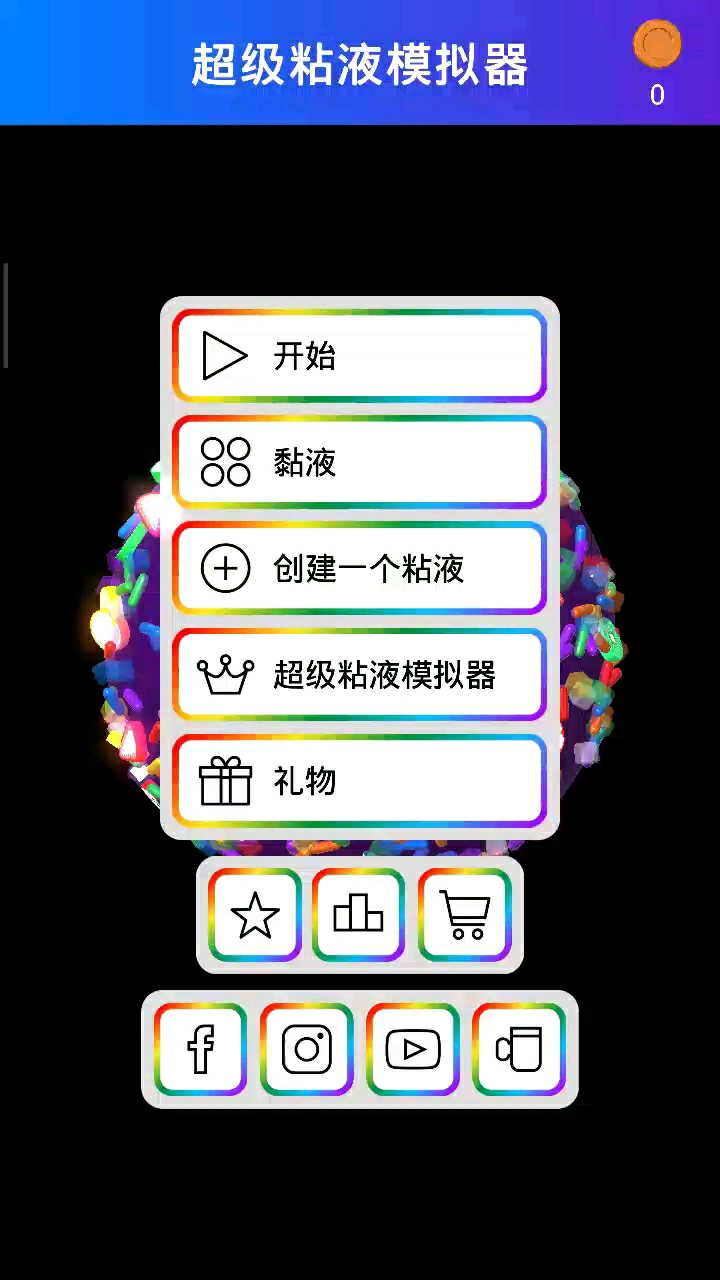
Task: Open the leaderboard podium icon
Action: pos(358,915)
